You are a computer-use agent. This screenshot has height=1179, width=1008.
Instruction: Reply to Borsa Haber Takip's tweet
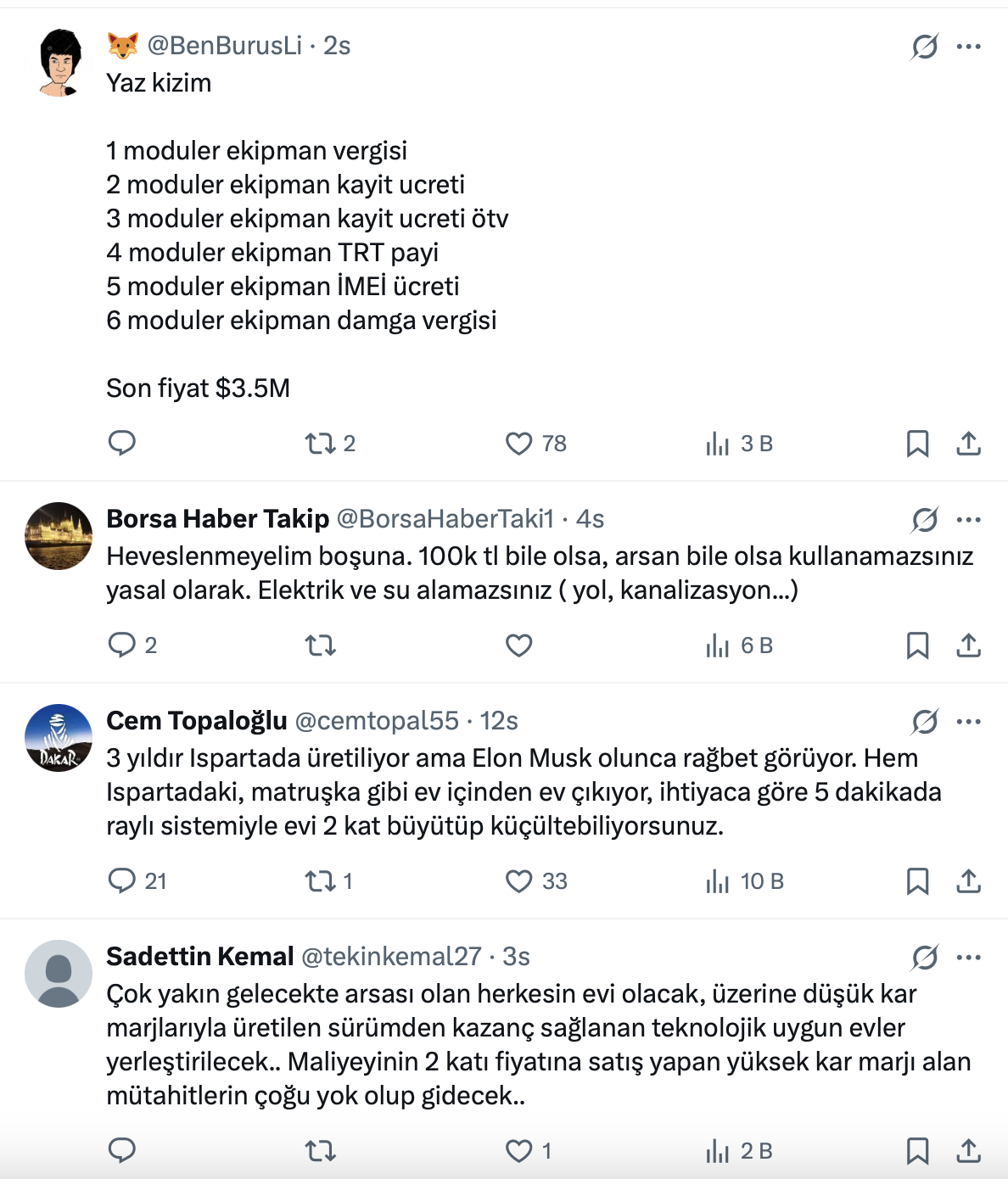[x=122, y=645]
